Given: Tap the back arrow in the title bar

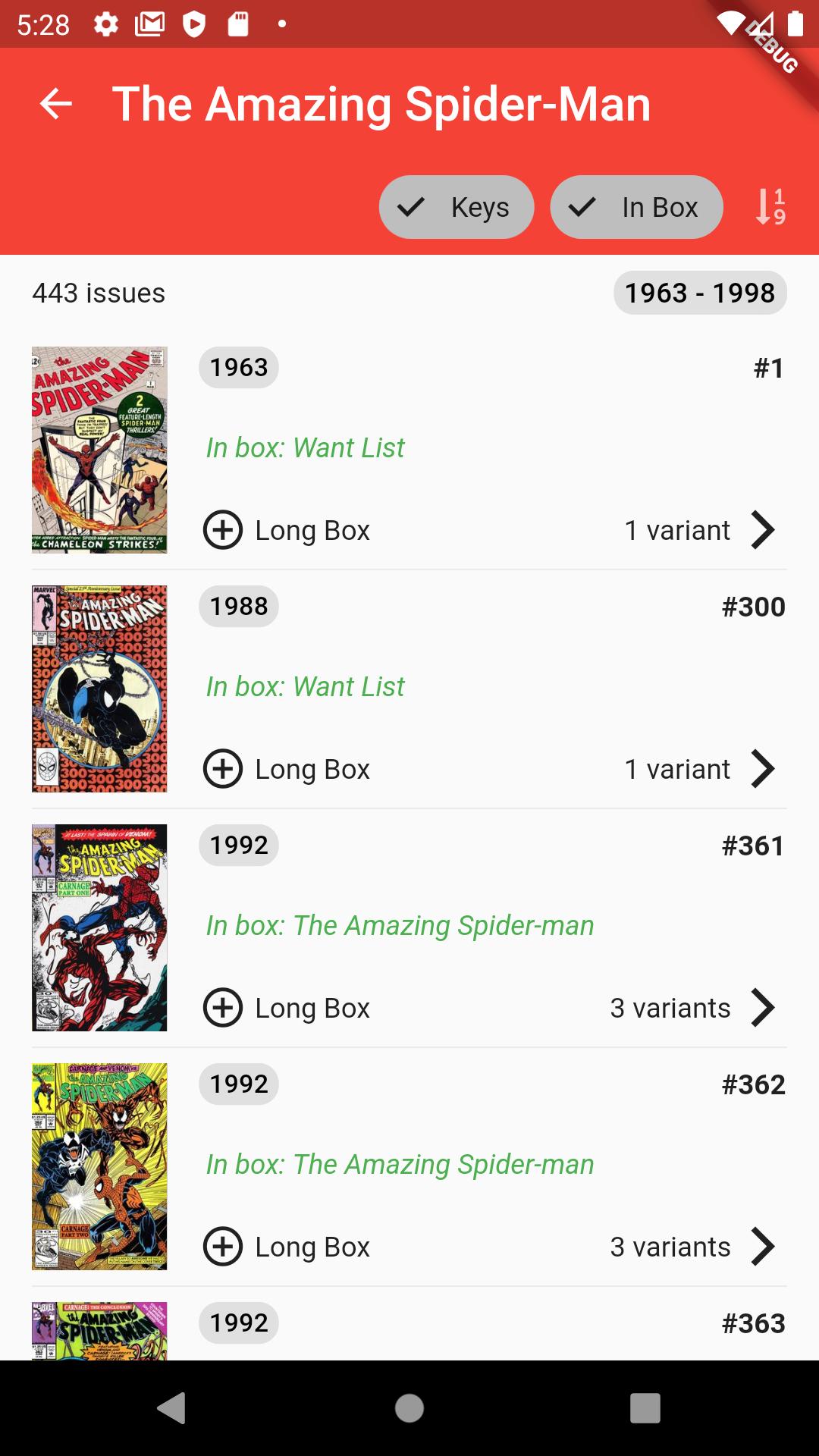Looking at the screenshot, I should 53,104.
